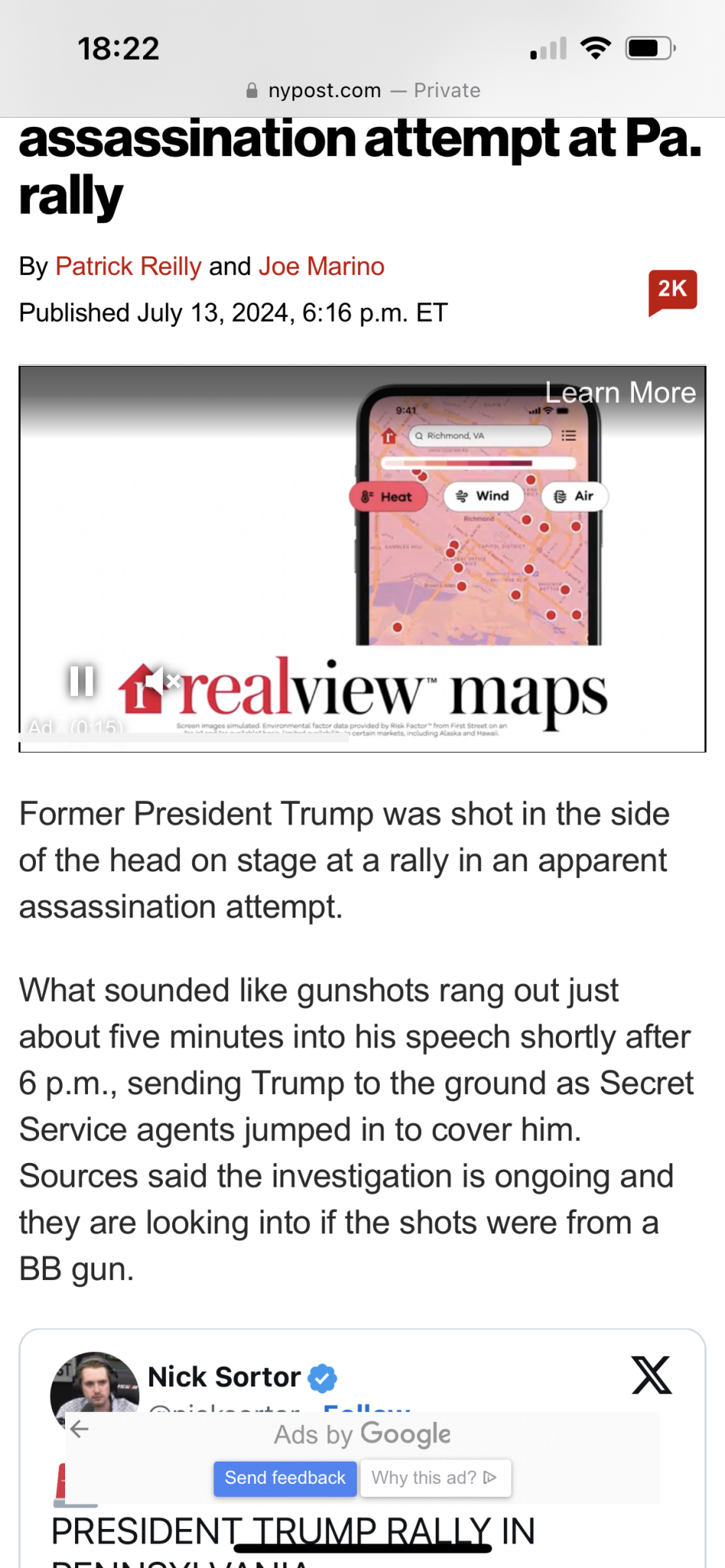The width and height of the screenshot is (725, 1568).
Task: Go back on the Ads by Google overlay
Action: [80, 1429]
